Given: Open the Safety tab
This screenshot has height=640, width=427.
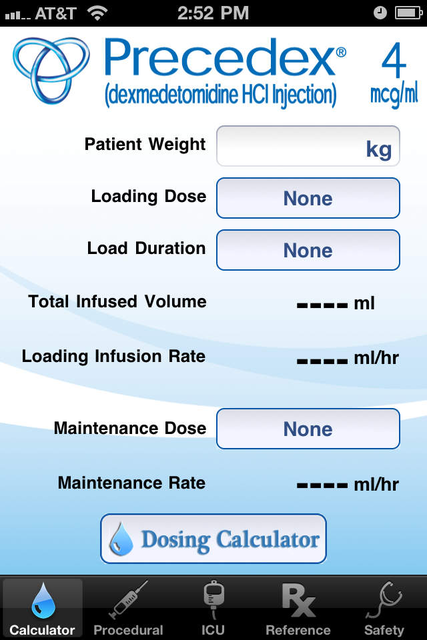Looking at the screenshot, I should tap(384, 608).
